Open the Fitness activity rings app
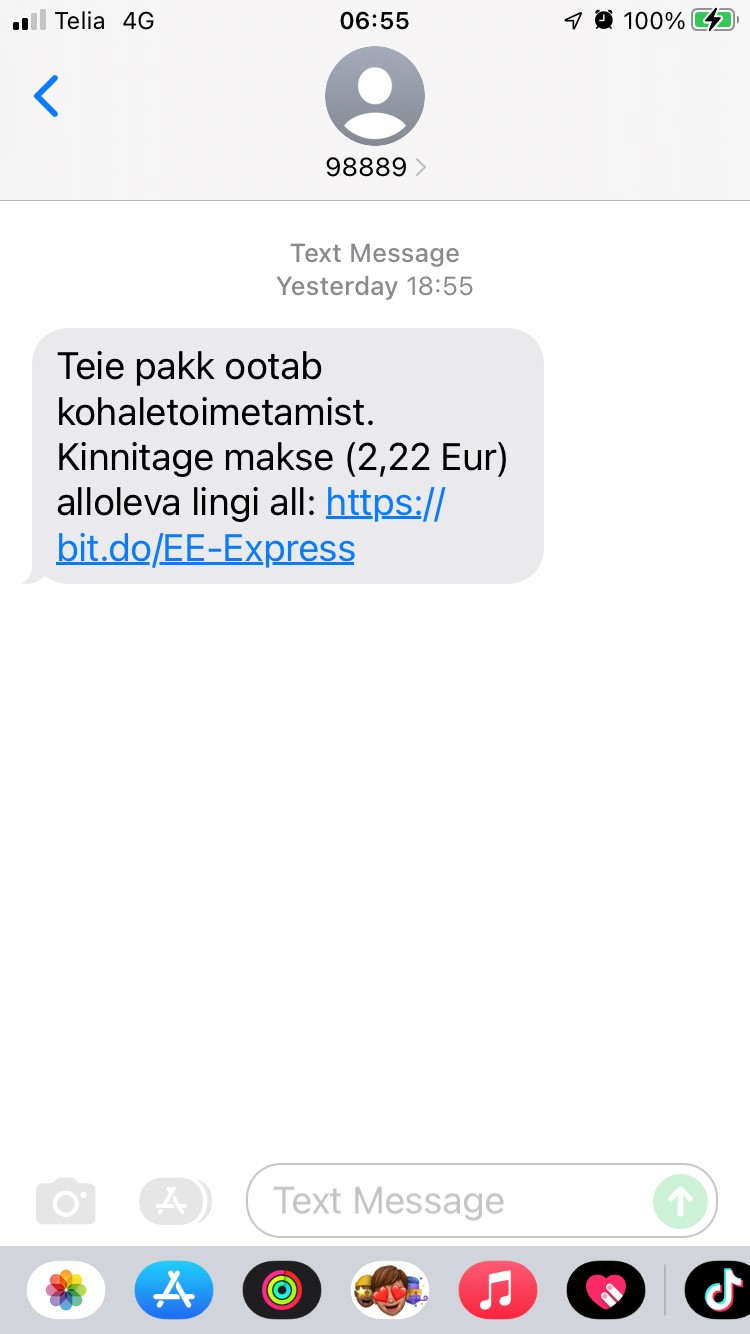Viewport: 750px width, 1334px height. [282, 1290]
